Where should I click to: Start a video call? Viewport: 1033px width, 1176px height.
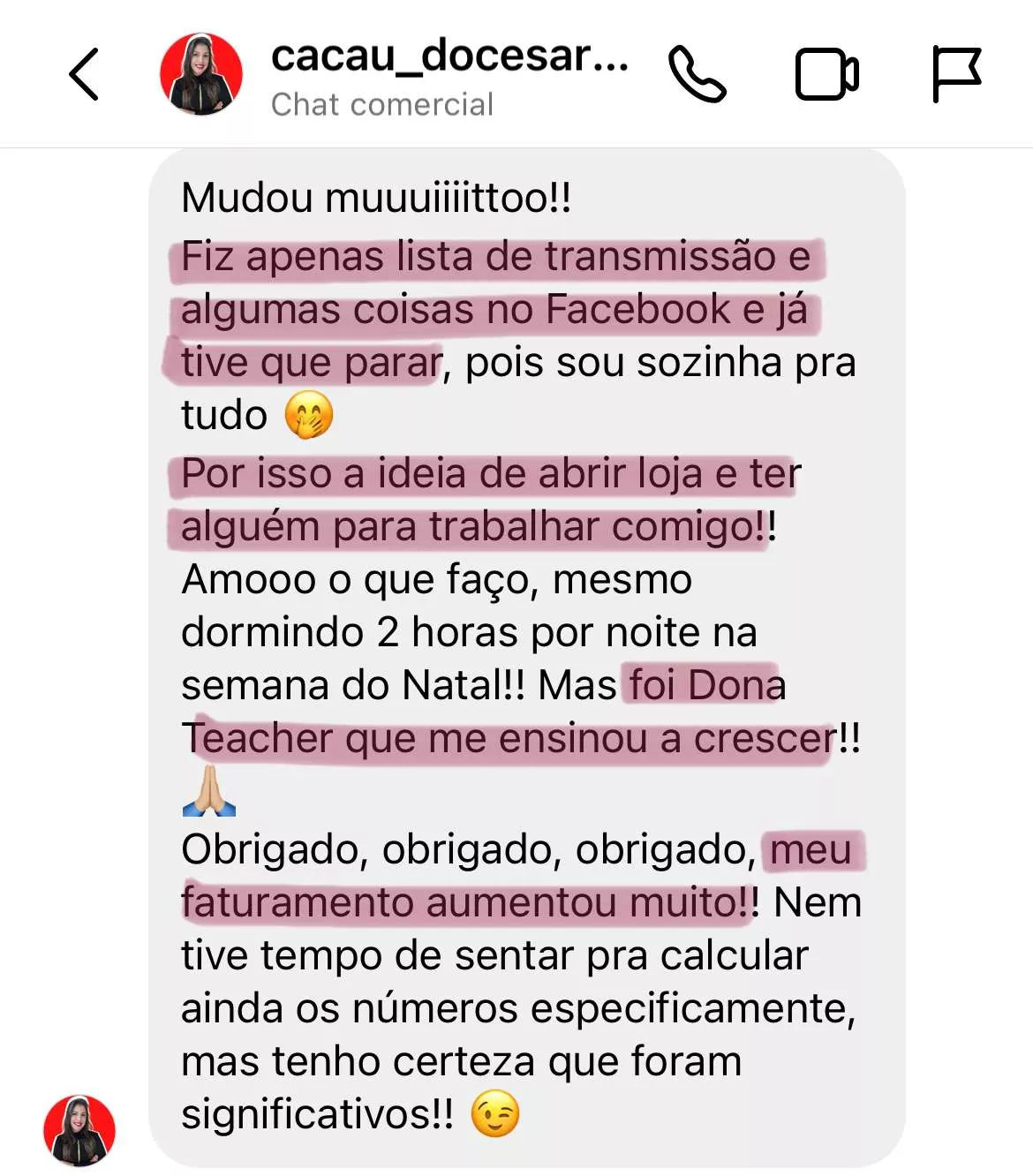pos(826,75)
